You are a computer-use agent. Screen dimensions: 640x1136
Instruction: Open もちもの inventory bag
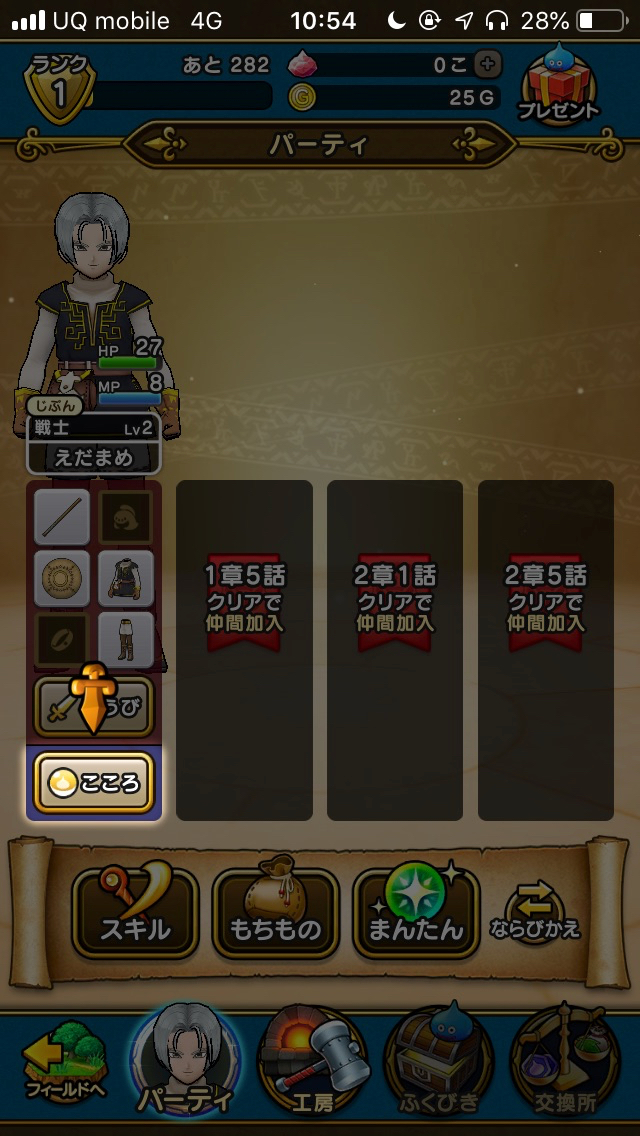click(276, 911)
